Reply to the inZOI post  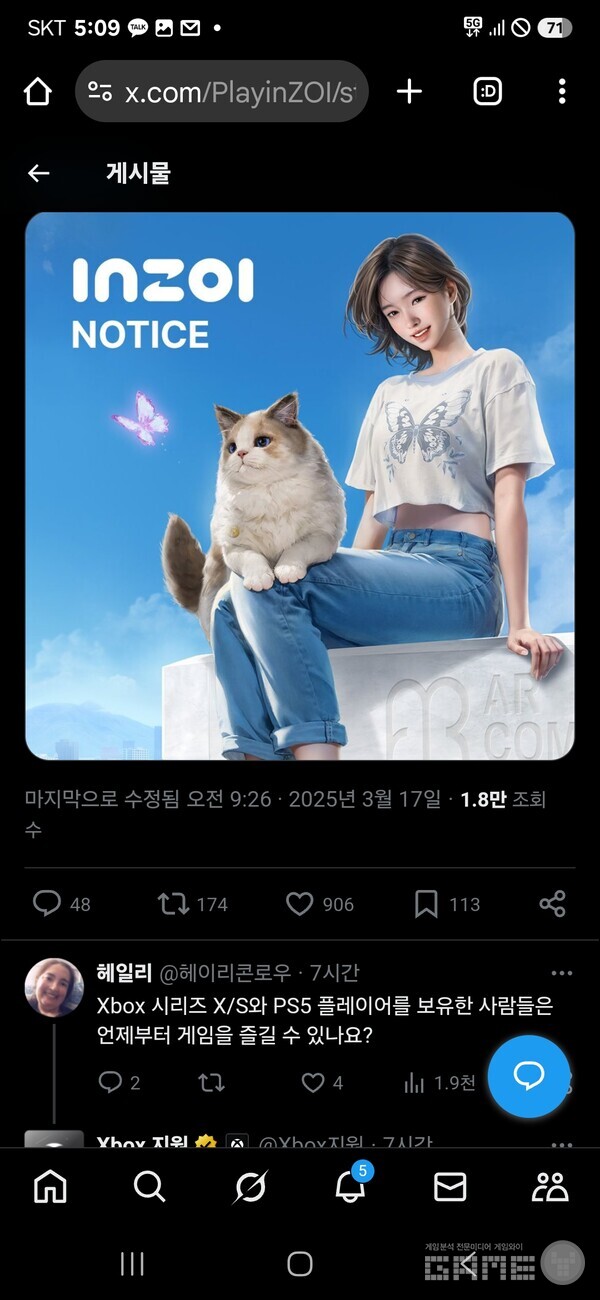[47, 904]
